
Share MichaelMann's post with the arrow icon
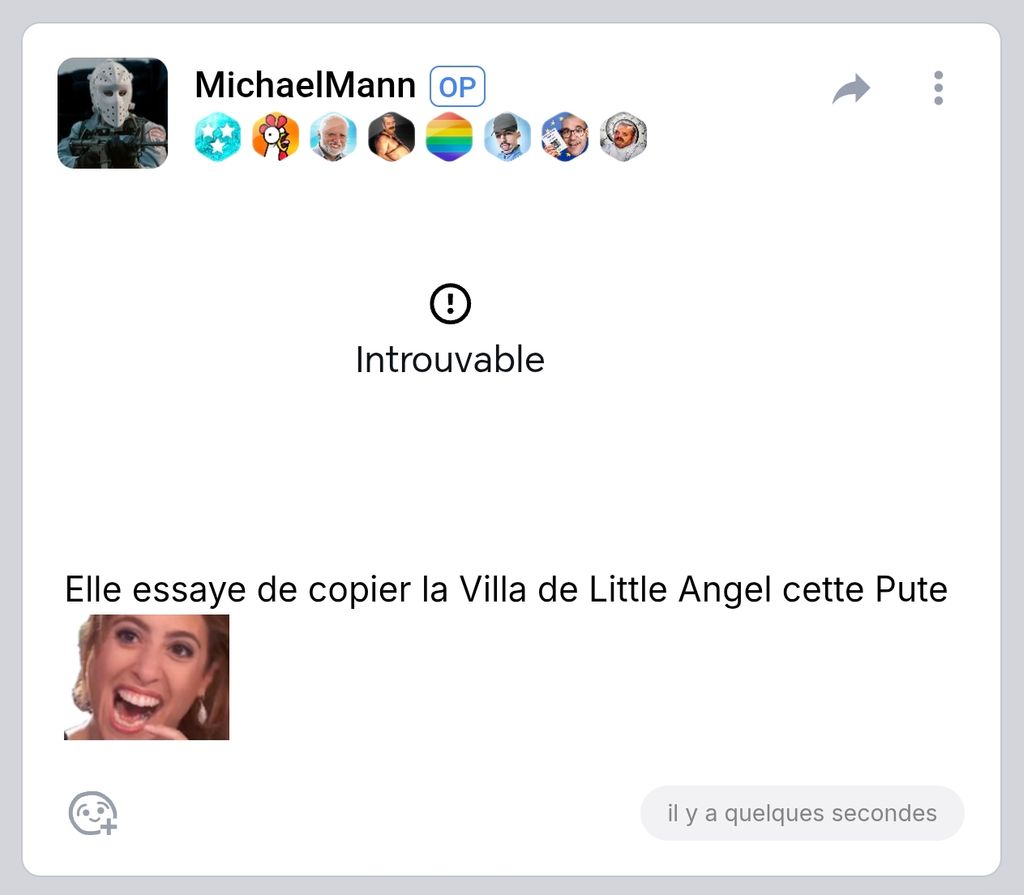[851, 90]
